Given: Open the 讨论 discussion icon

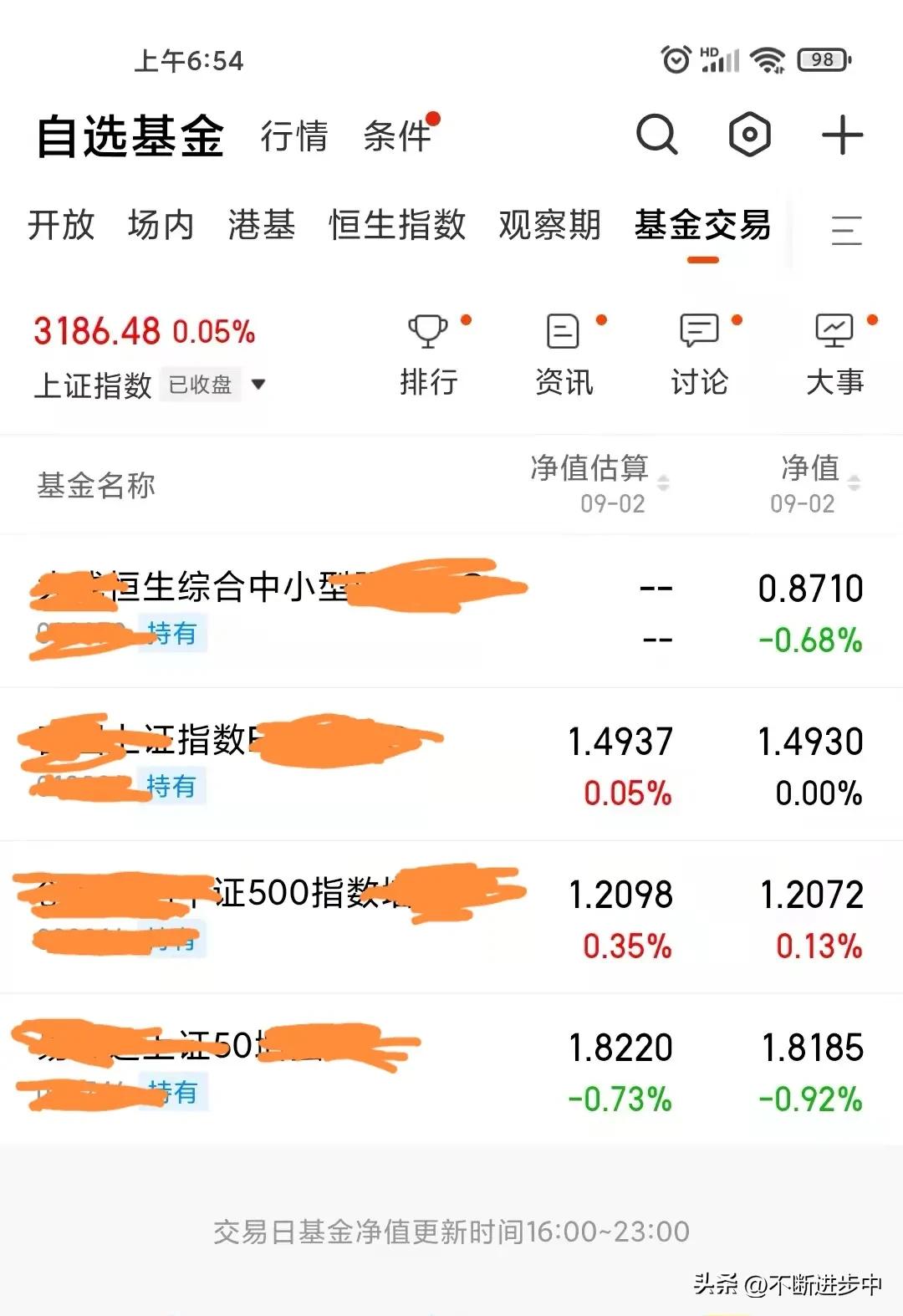Looking at the screenshot, I should (699, 351).
